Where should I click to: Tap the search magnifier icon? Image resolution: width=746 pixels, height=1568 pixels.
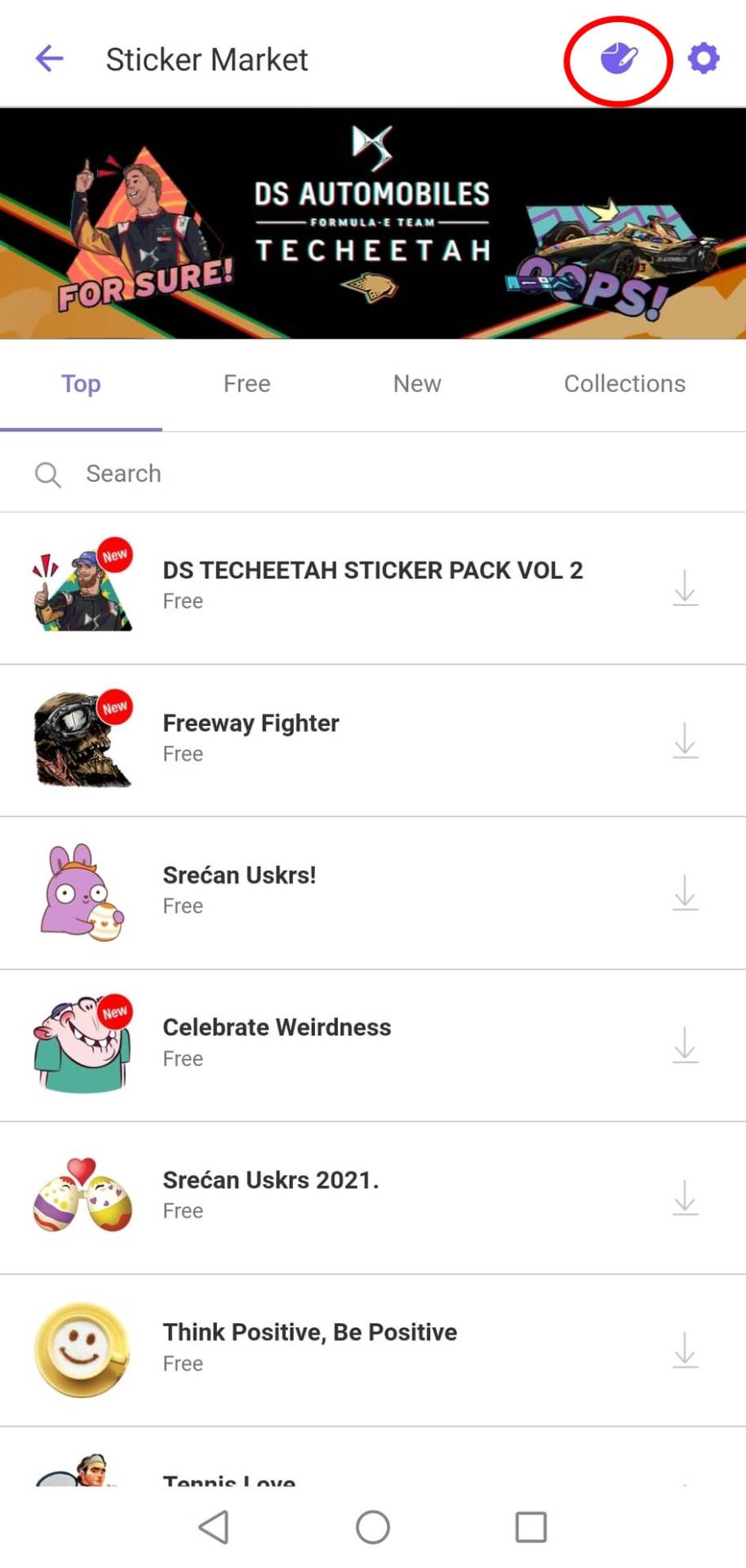[47, 474]
